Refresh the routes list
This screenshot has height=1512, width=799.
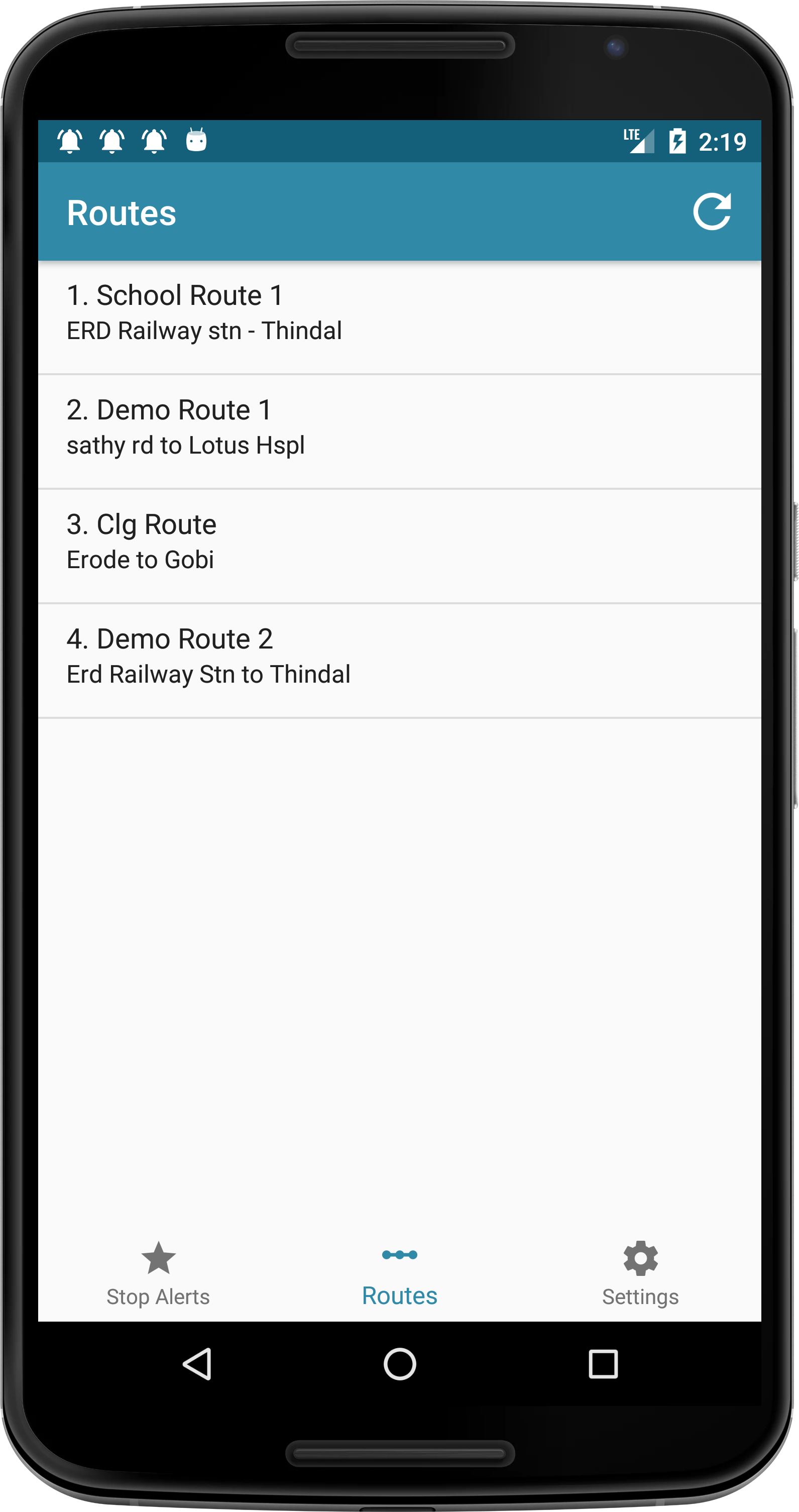(712, 211)
